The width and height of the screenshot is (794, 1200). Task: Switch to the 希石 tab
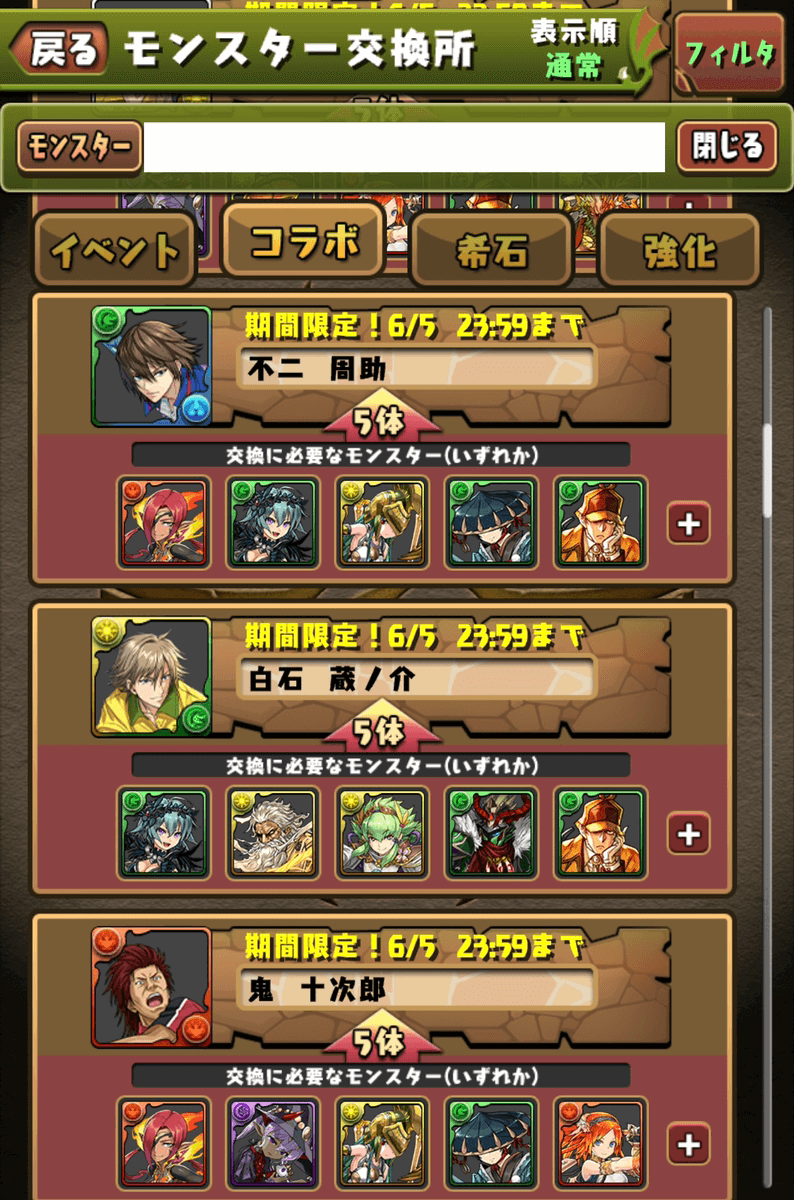click(x=492, y=251)
